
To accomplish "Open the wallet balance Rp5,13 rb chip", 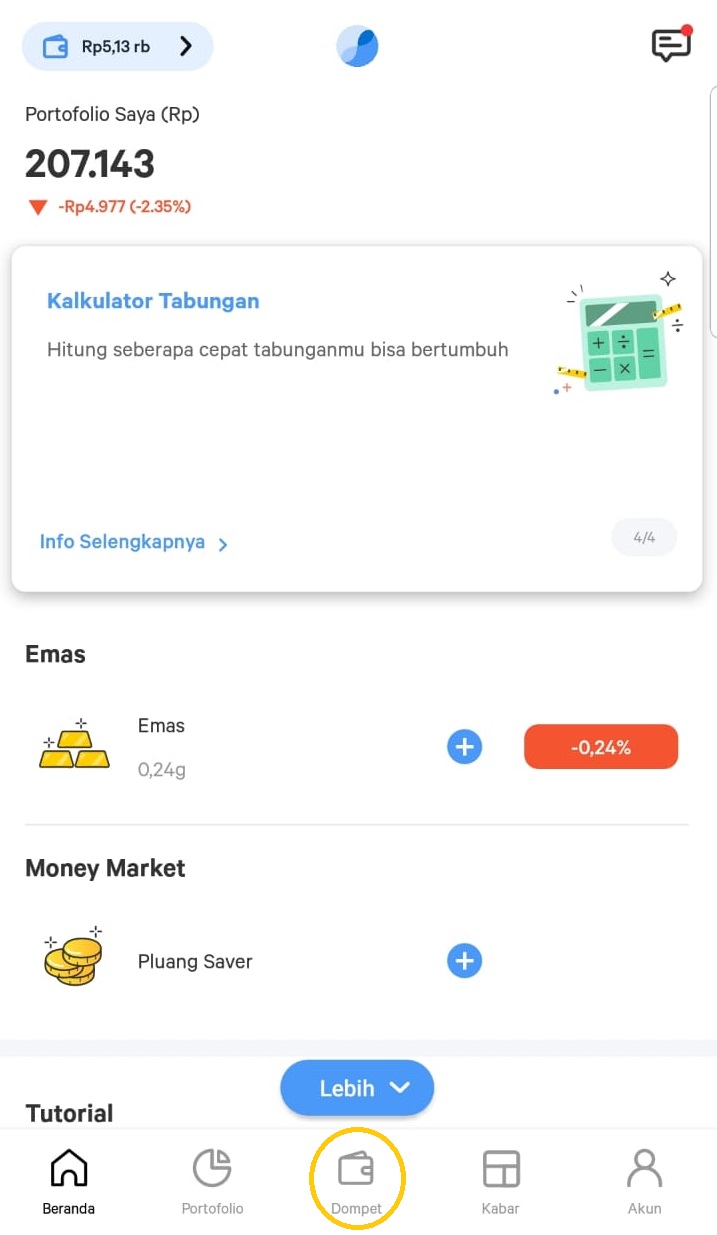I will pos(118,46).
